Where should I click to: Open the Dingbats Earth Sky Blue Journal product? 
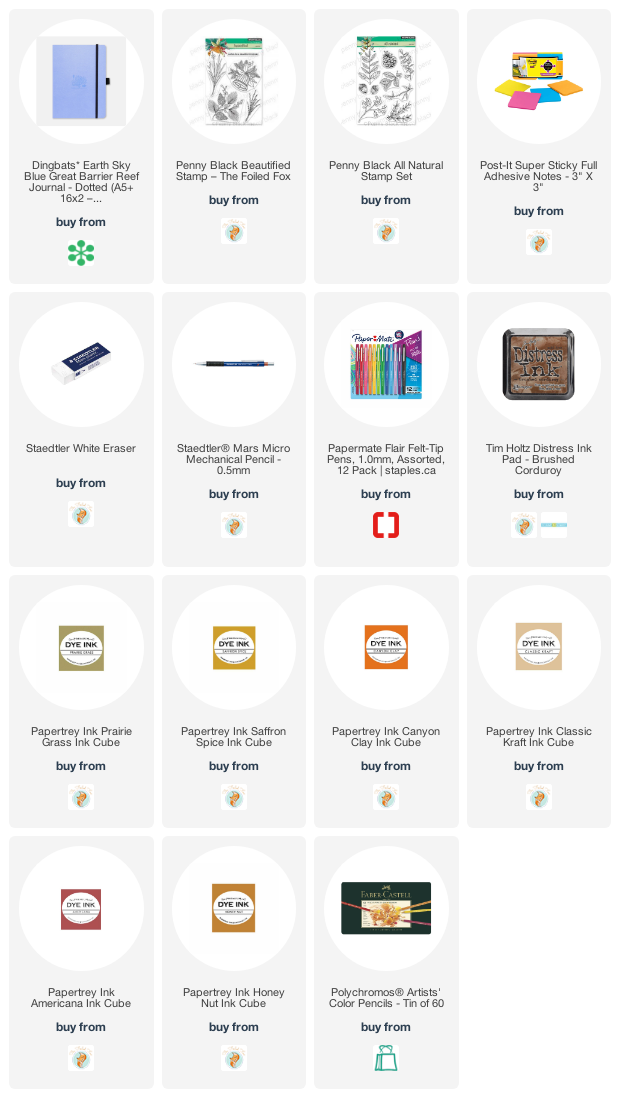[x=81, y=81]
